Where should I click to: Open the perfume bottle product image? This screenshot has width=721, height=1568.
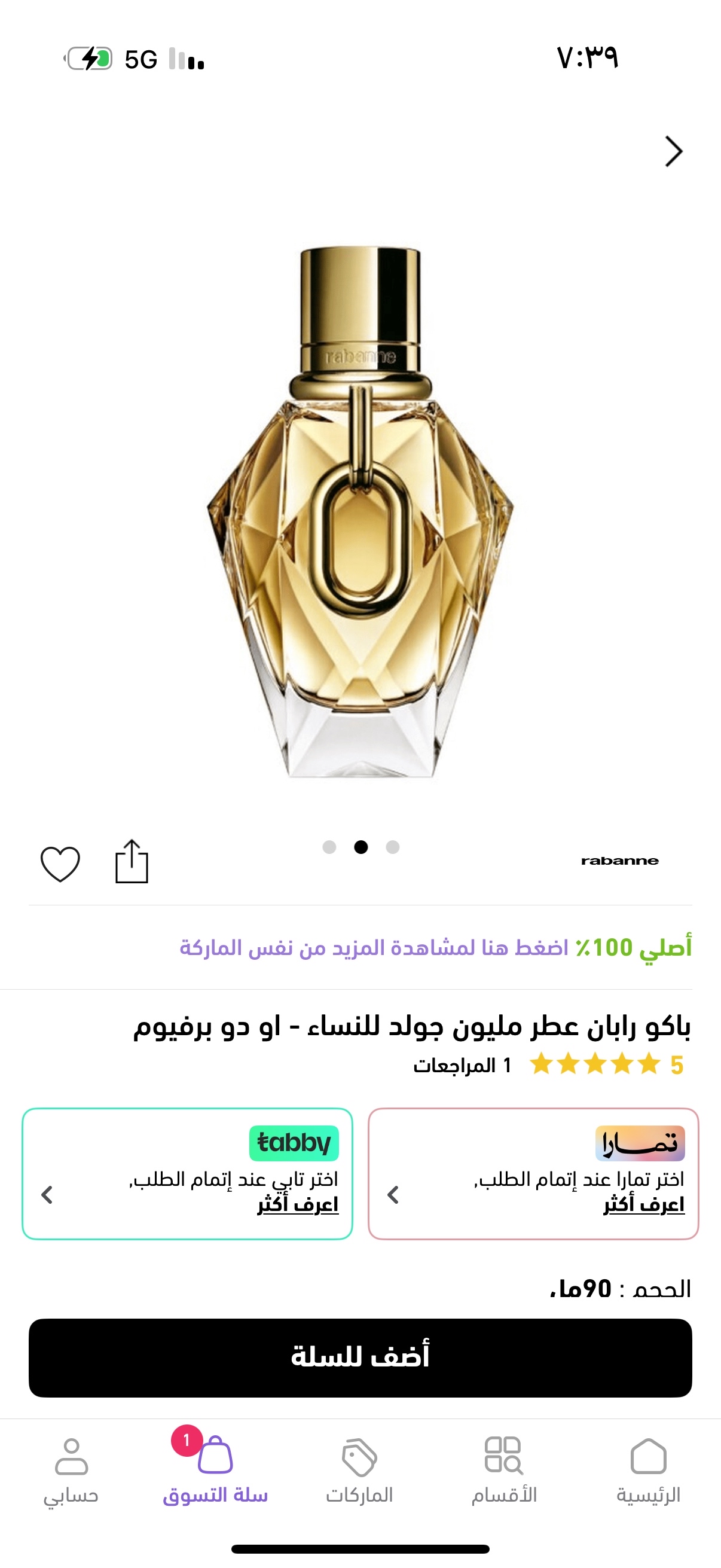[x=360, y=511]
